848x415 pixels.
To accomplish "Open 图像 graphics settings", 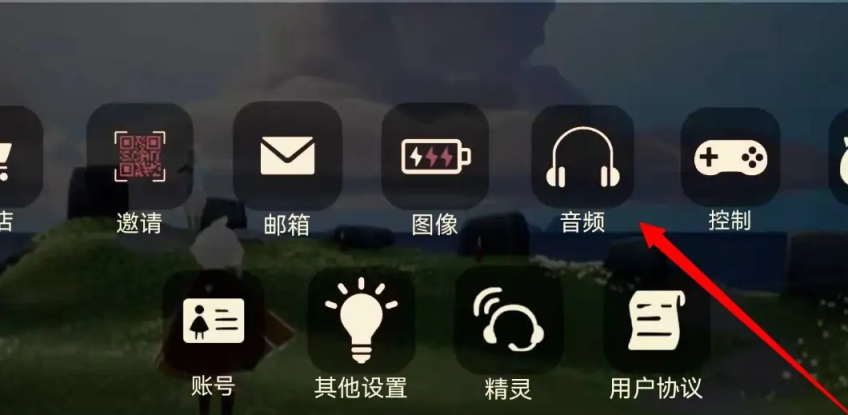I will coord(435,157).
